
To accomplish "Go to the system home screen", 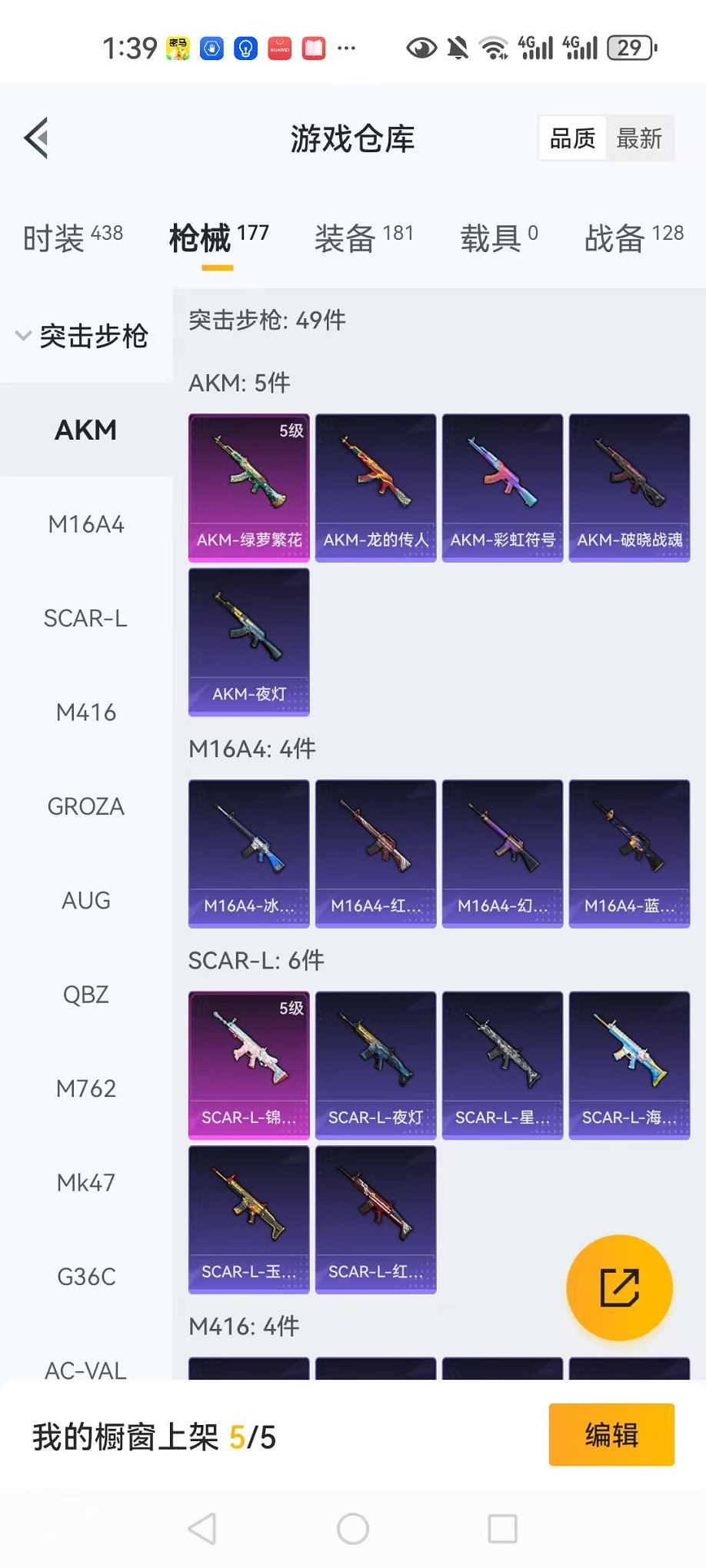I will coord(353,1529).
